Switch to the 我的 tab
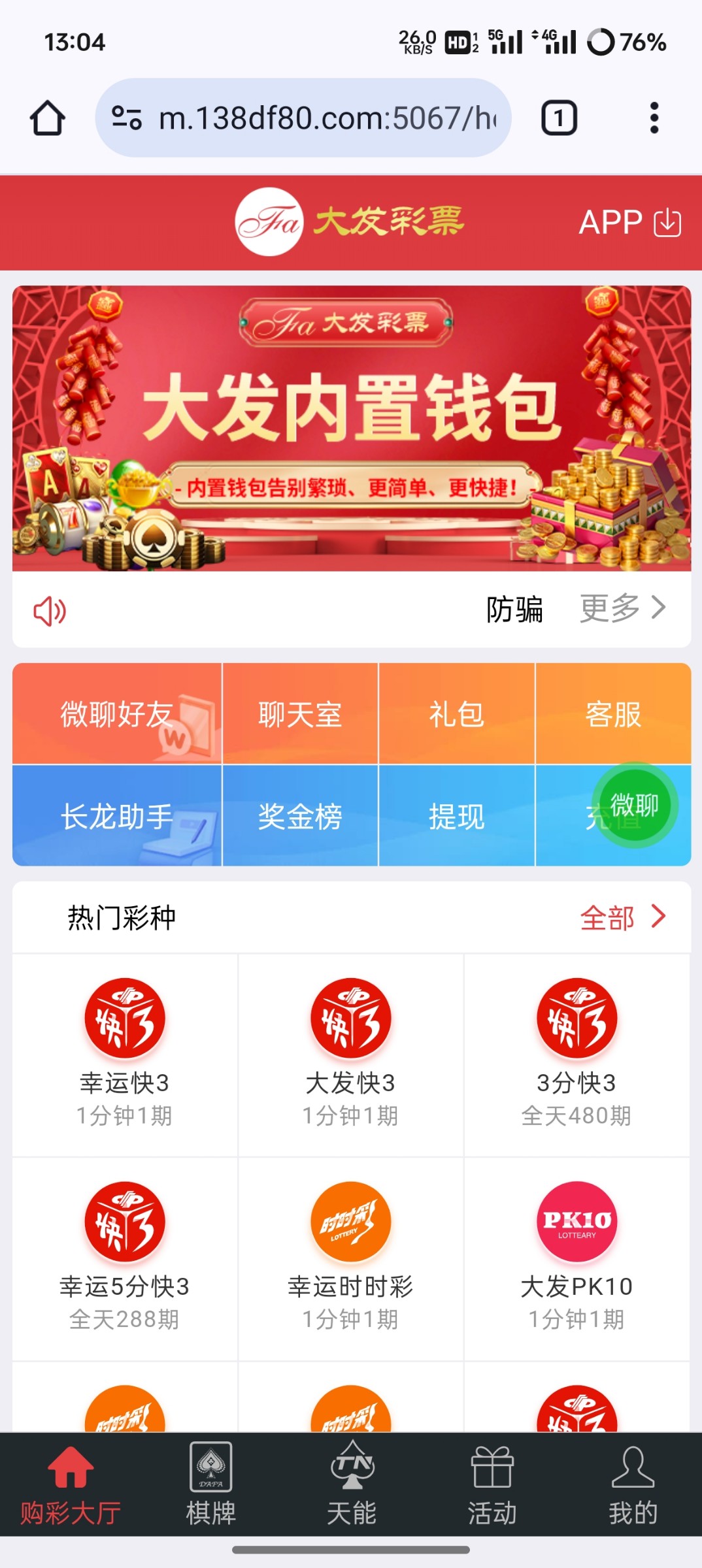 633,1484
